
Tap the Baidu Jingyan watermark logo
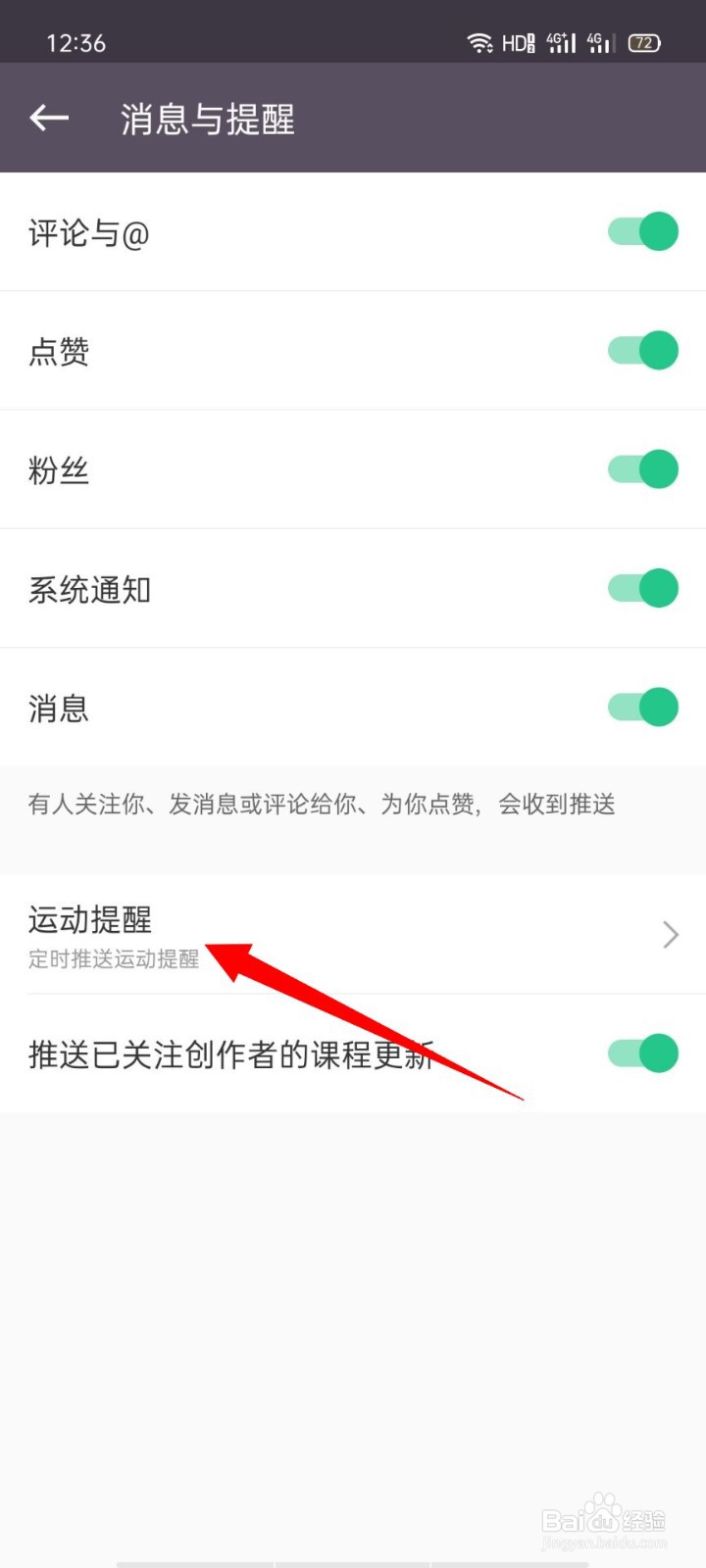pos(605,1519)
